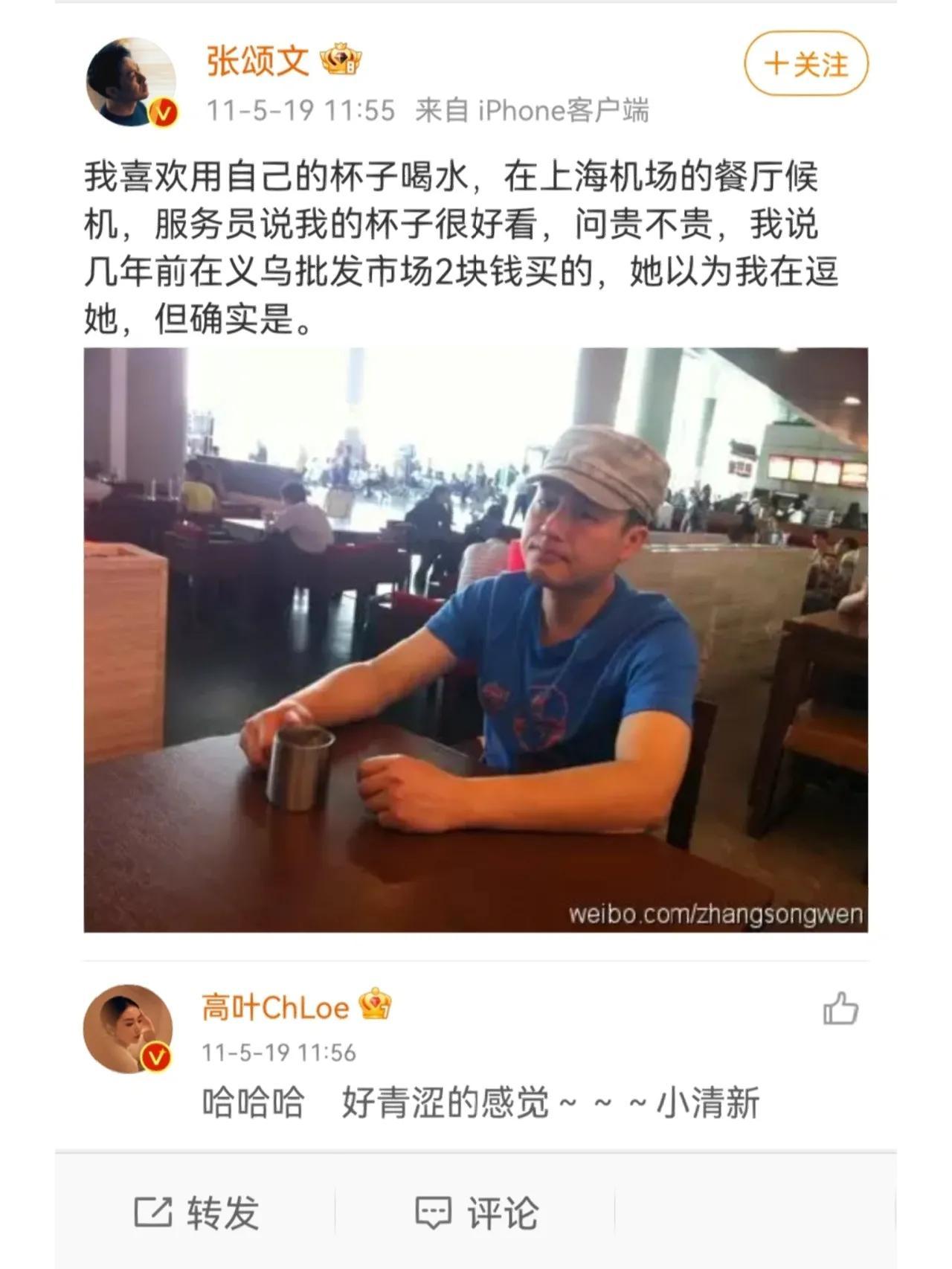Open the username 高叶ChLoe

point(275,1008)
